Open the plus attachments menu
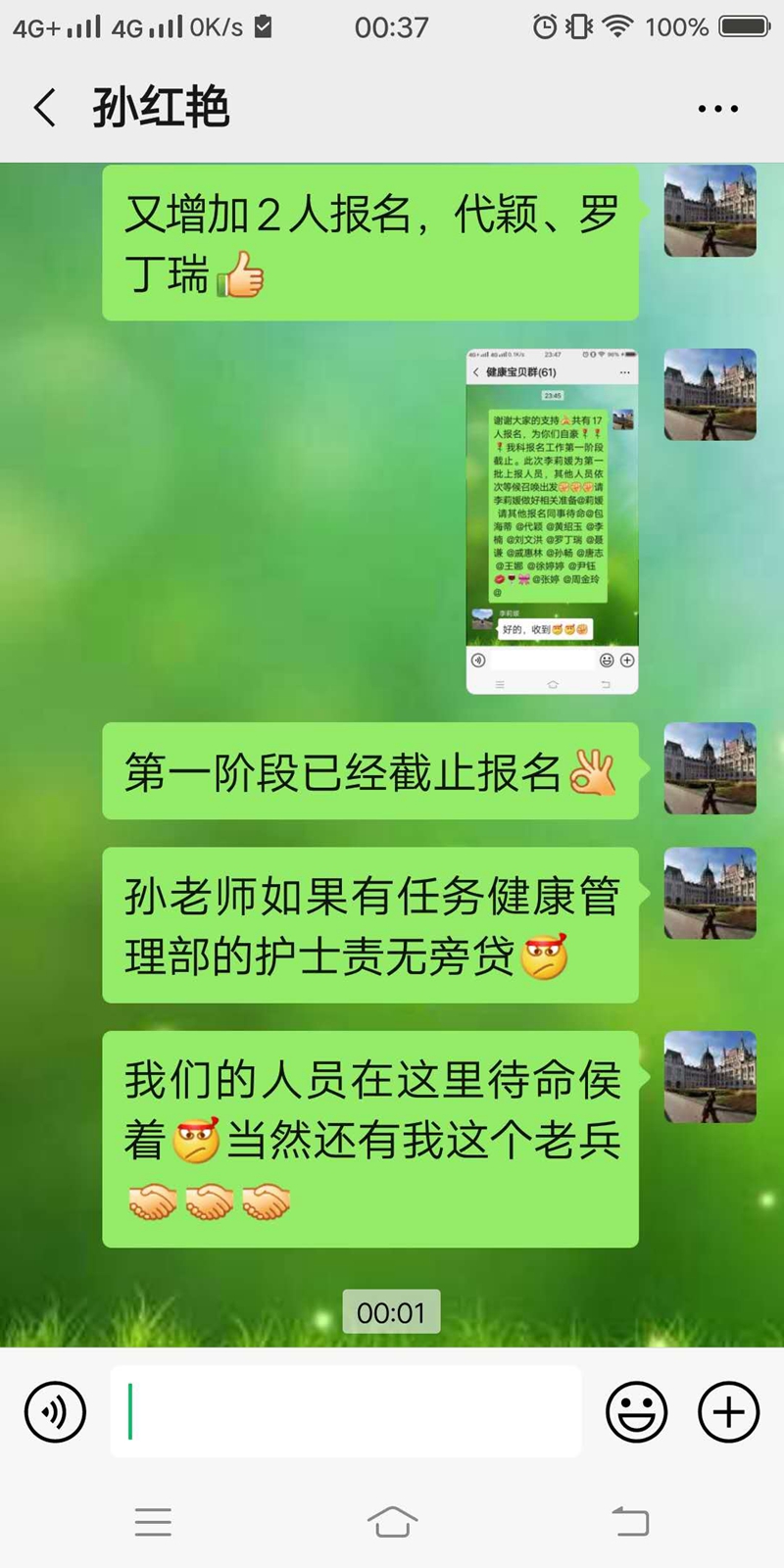Viewport: 784px width, 1568px height. tap(728, 1412)
